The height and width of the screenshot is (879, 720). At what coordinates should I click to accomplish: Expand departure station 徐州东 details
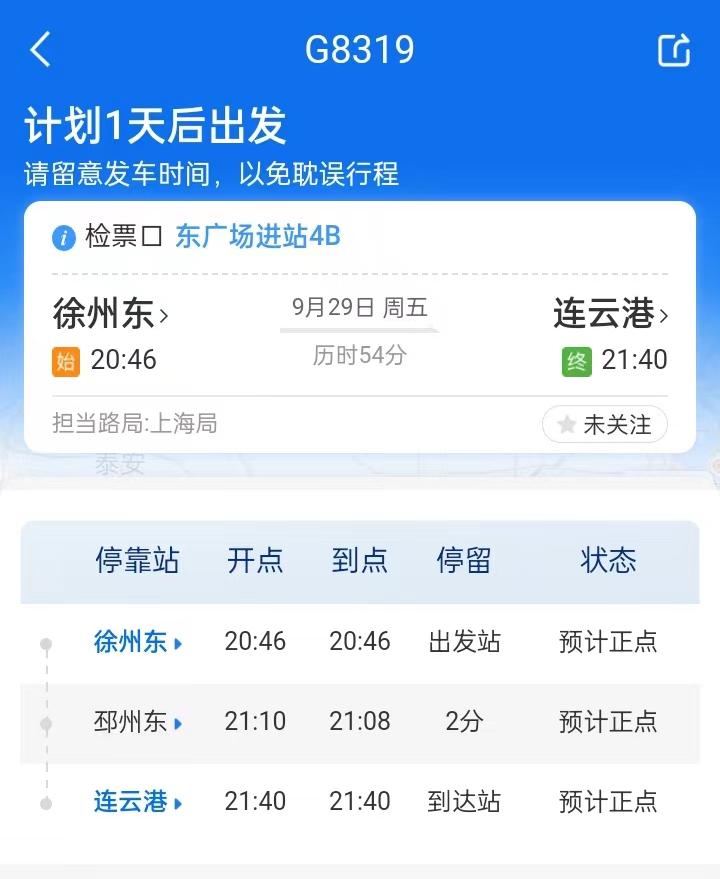130,642
